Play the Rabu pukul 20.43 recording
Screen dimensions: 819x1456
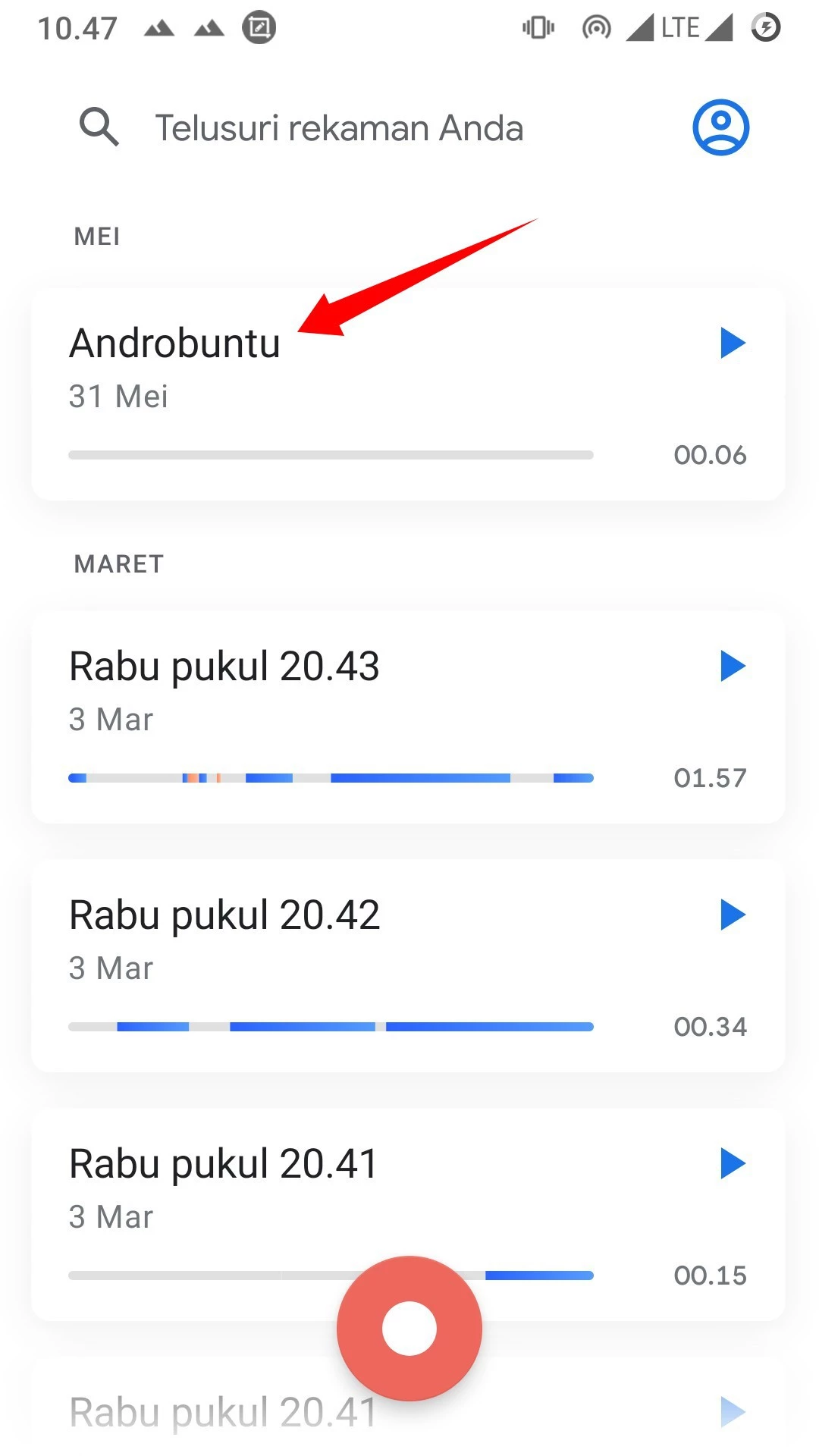pos(733,666)
